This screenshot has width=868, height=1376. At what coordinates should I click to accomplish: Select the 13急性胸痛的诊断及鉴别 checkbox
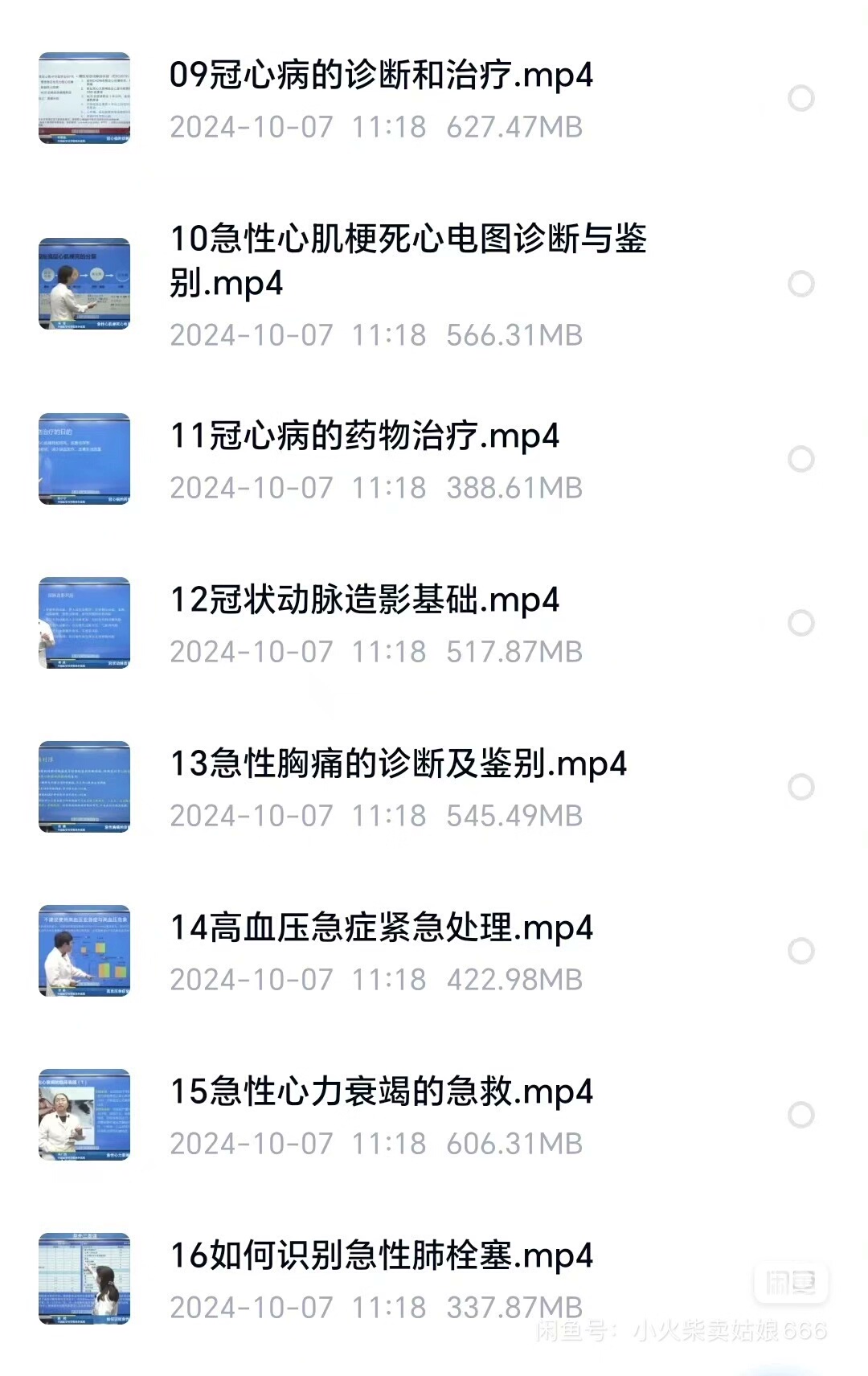800,787
